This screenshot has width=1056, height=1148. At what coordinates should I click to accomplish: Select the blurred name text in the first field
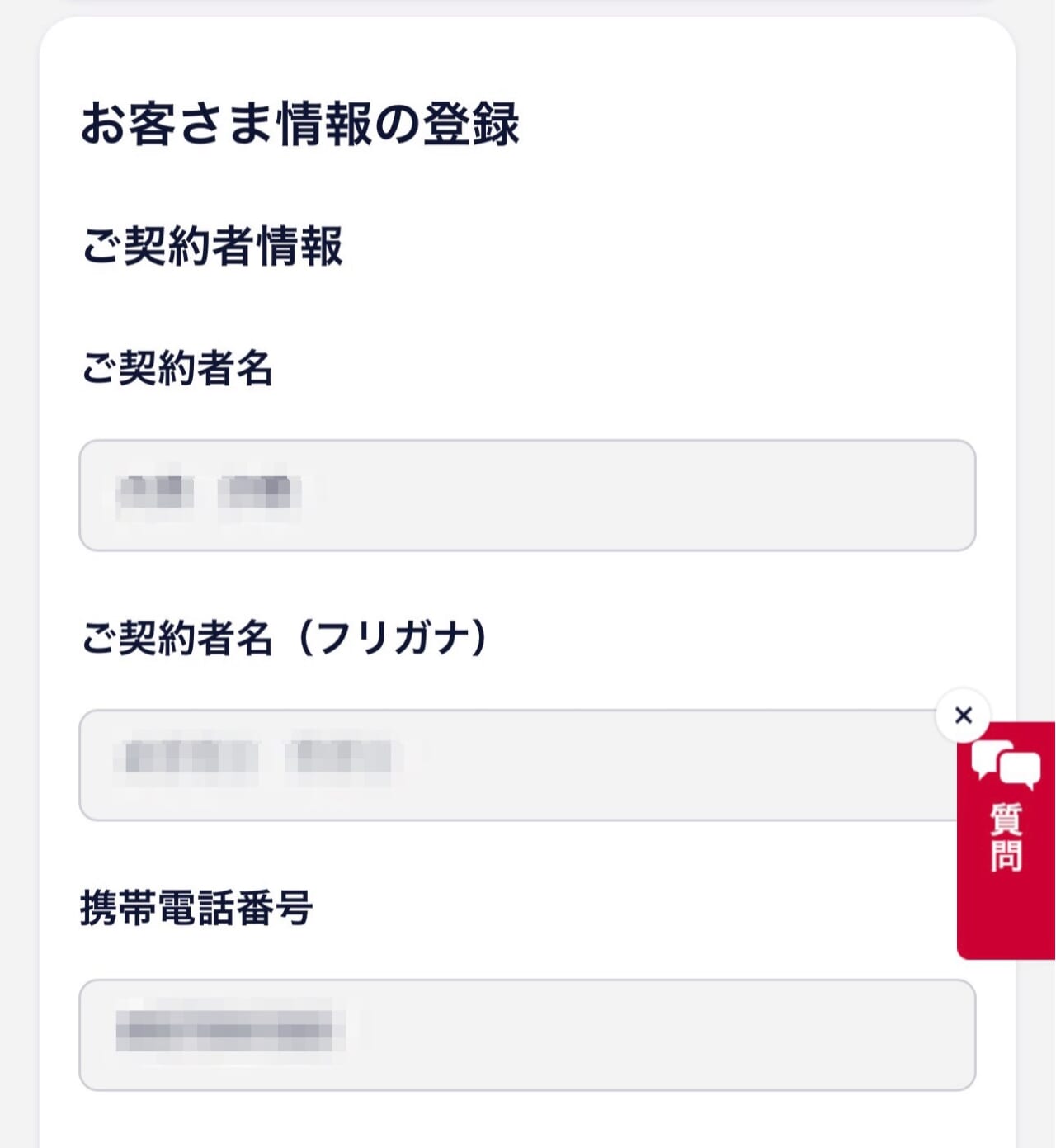point(210,494)
